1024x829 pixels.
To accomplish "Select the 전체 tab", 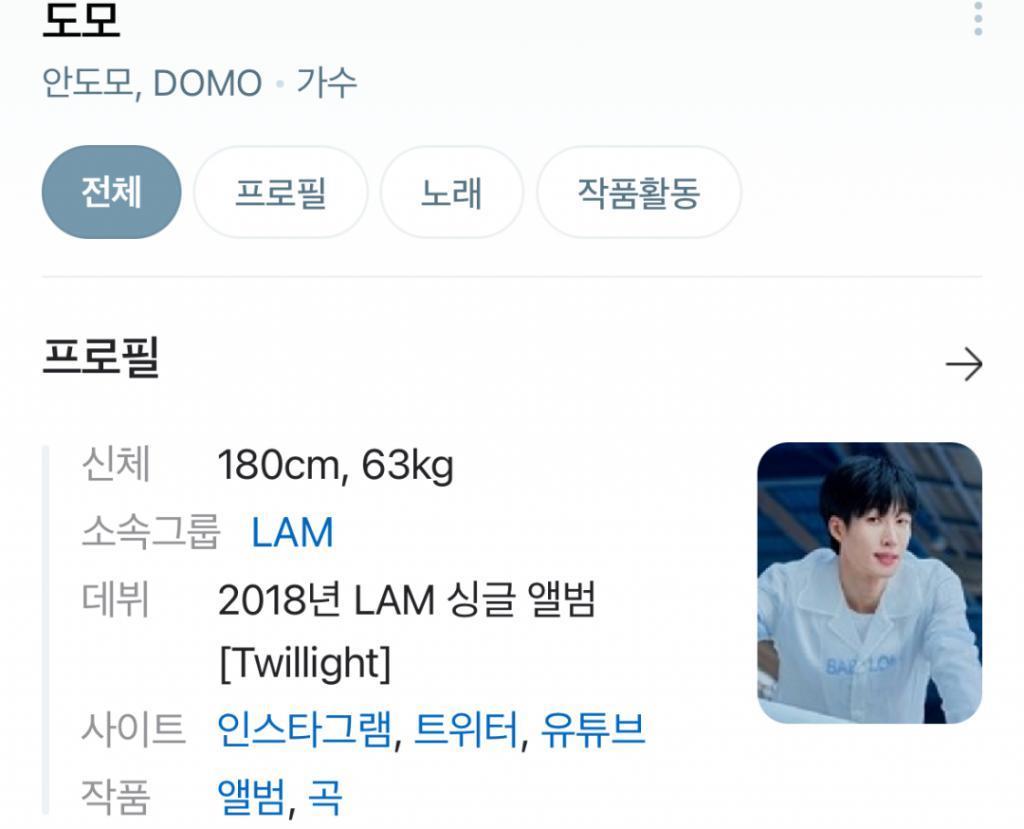I will (111, 192).
